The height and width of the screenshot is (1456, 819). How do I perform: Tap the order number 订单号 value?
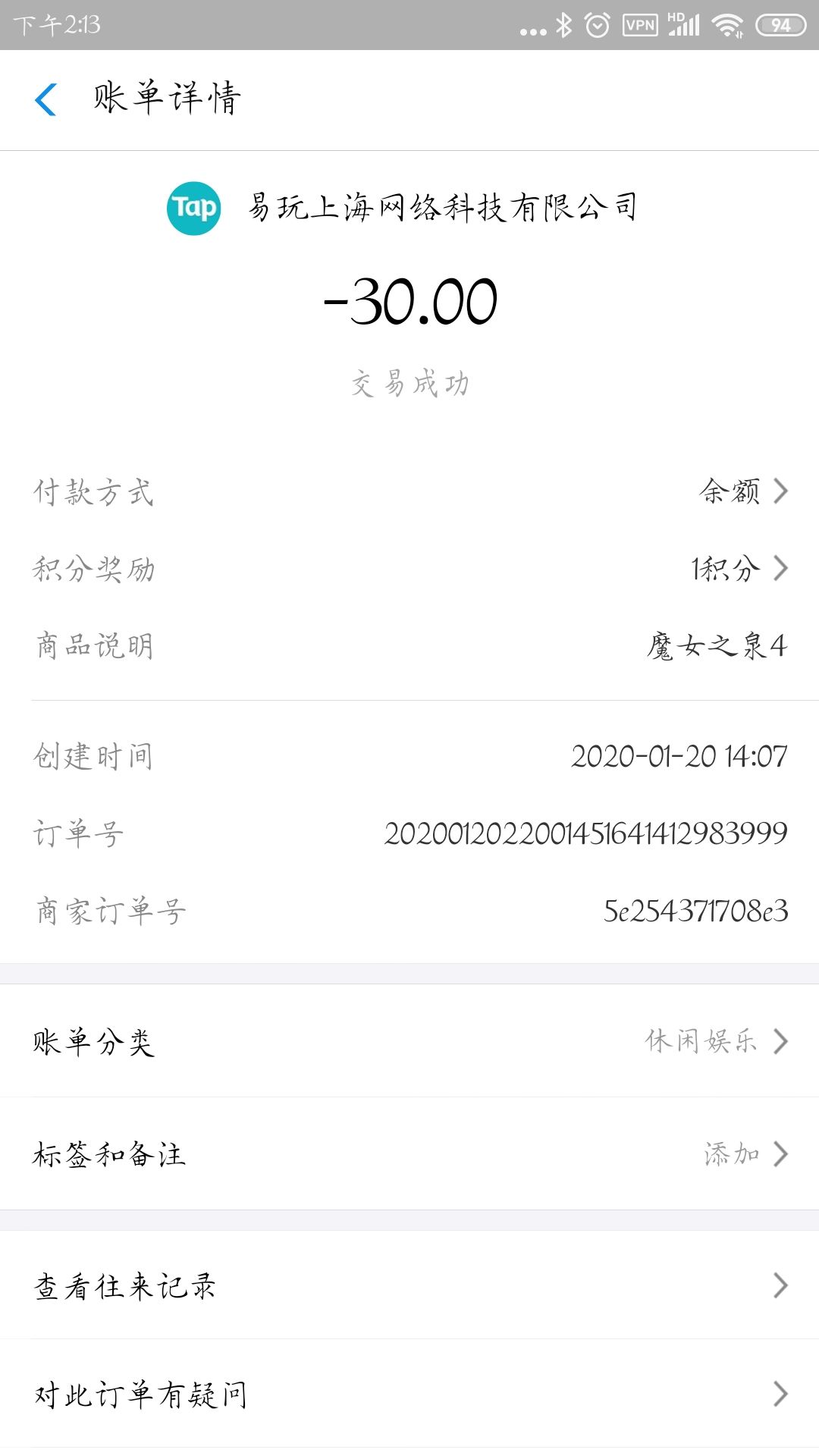[584, 833]
